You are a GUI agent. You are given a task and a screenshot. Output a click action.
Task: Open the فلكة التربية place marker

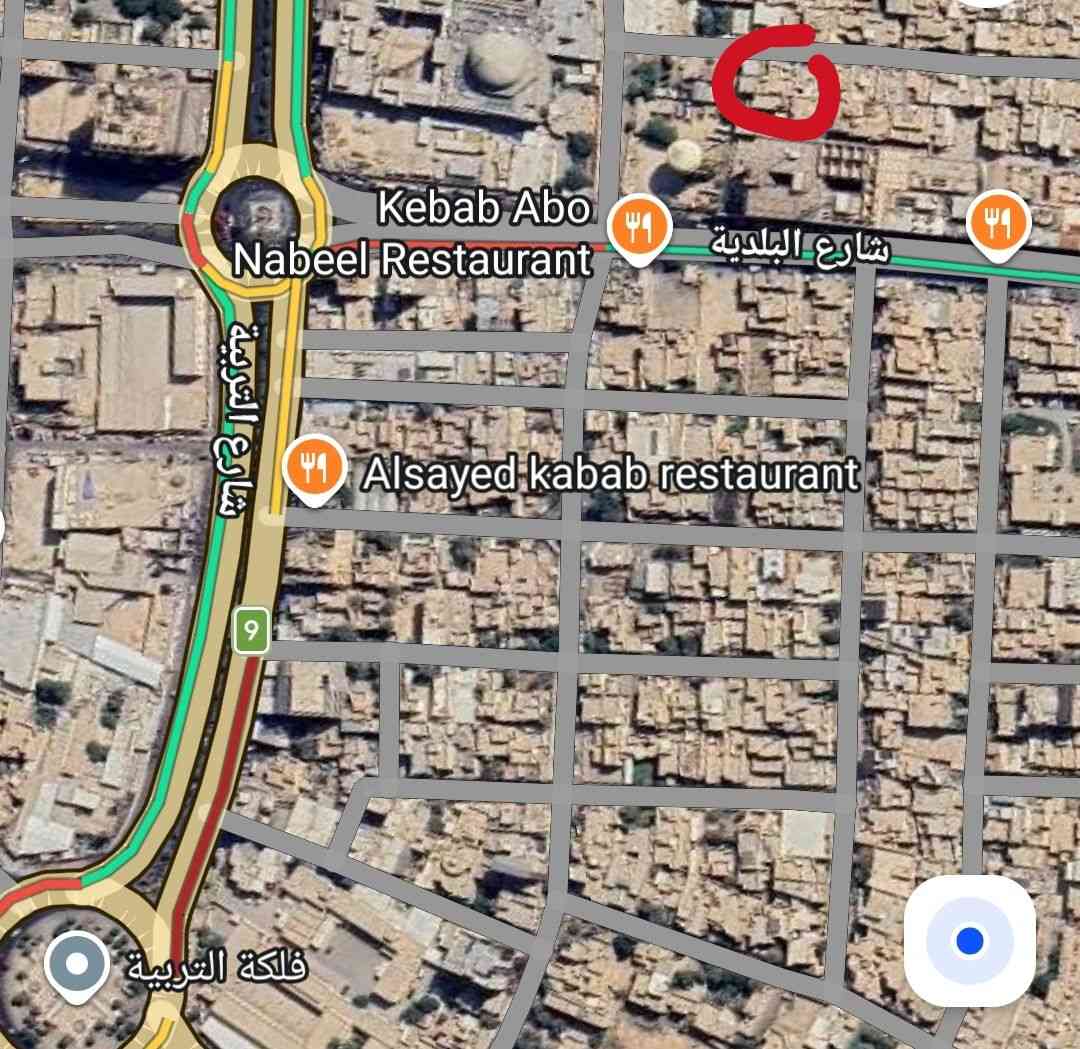77,966
